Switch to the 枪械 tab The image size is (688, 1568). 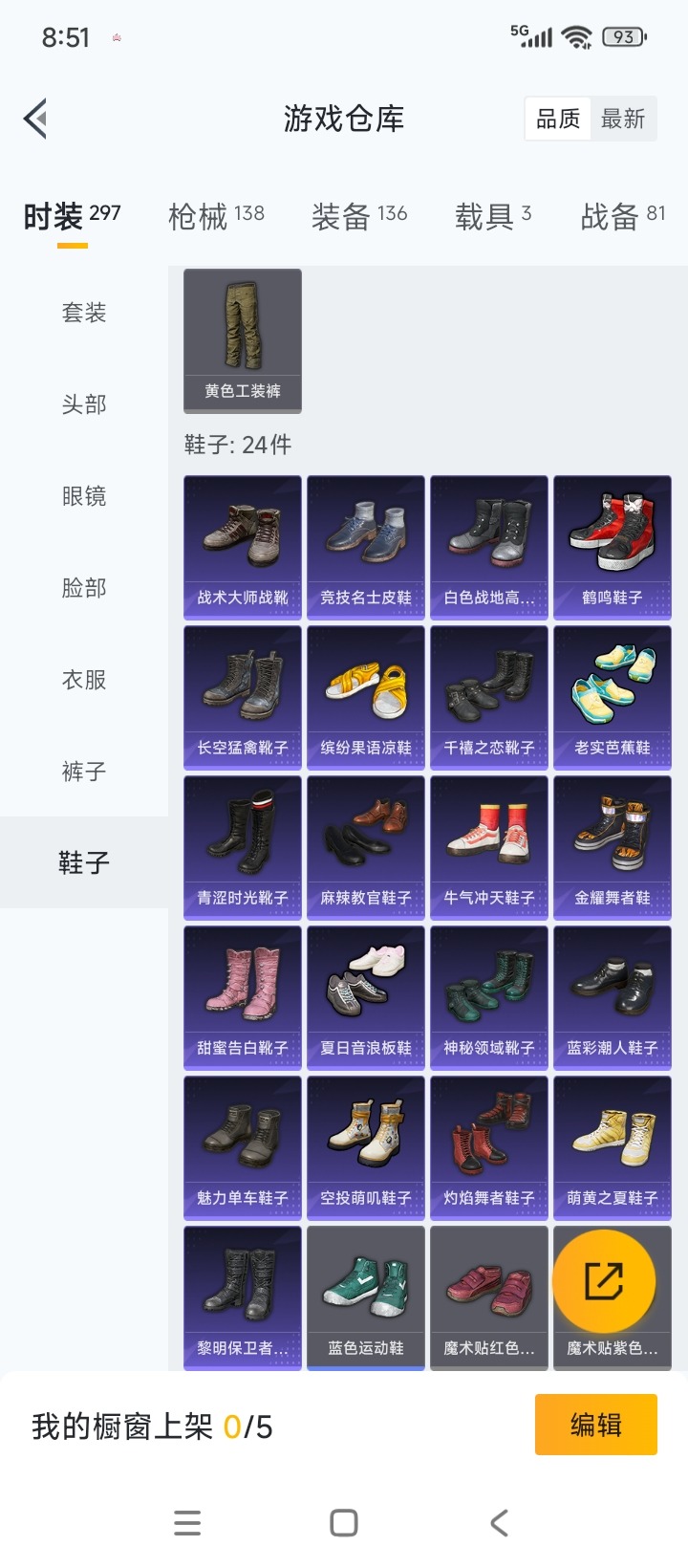click(x=216, y=216)
